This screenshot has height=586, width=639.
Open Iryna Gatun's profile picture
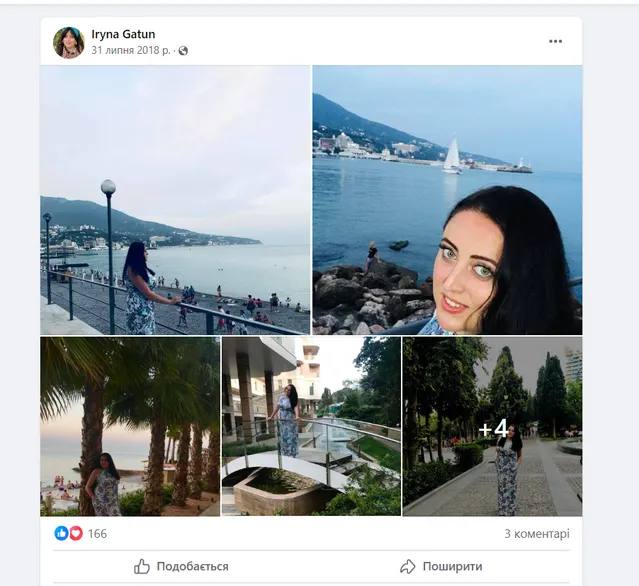(x=68, y=42)
